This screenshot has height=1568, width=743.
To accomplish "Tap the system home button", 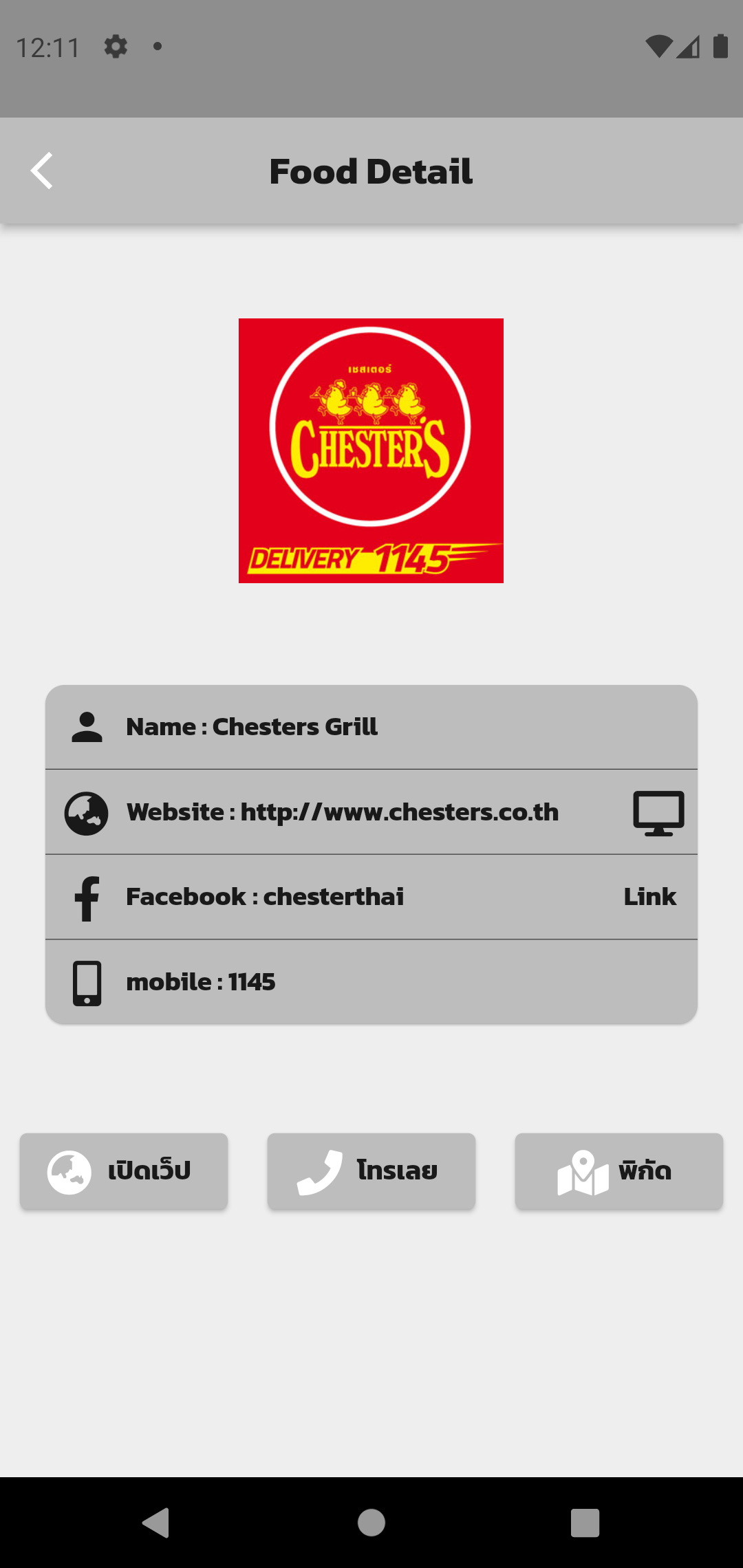I will (371, 1523).
